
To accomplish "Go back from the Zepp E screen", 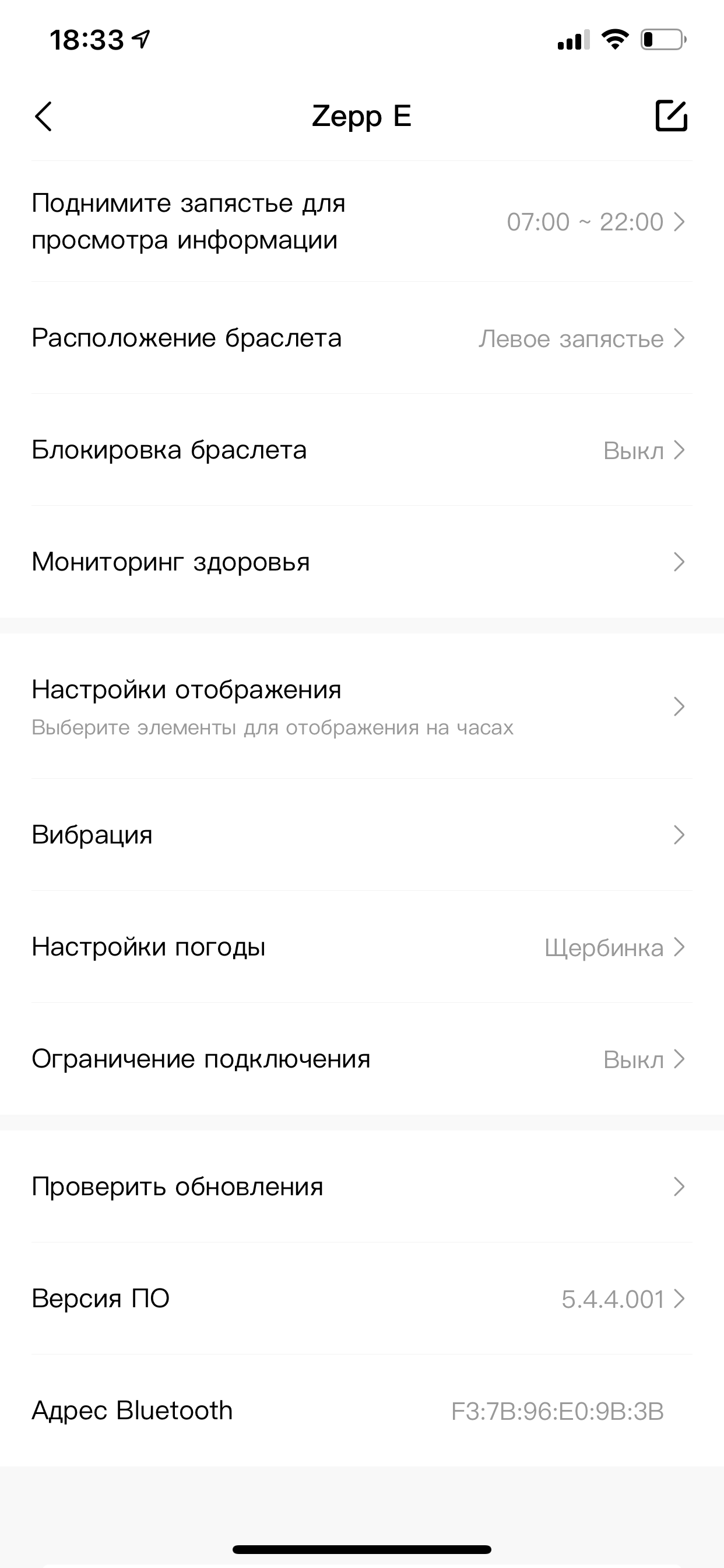I will [44, 116].
